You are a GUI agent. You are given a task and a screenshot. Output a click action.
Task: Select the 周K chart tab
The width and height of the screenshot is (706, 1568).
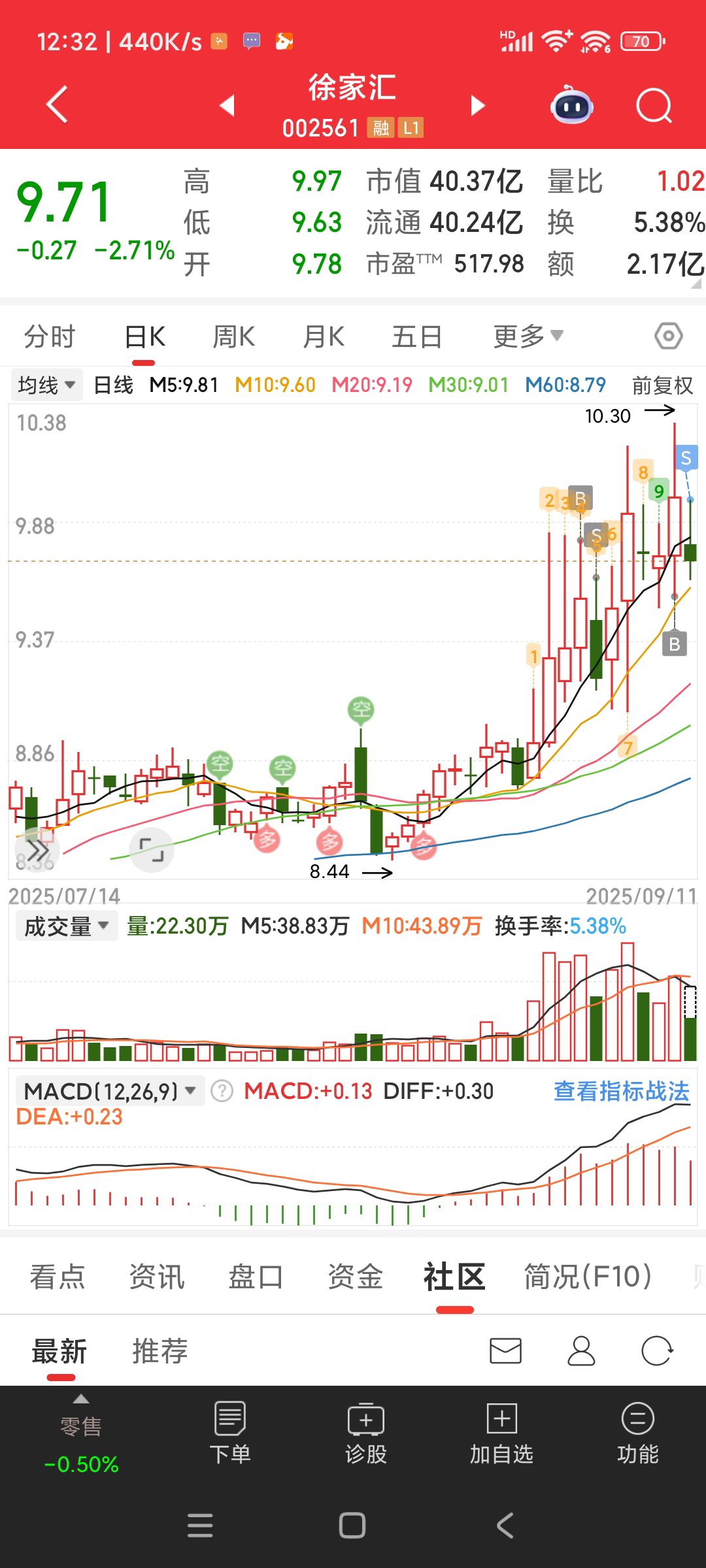(x=233, y=337)
